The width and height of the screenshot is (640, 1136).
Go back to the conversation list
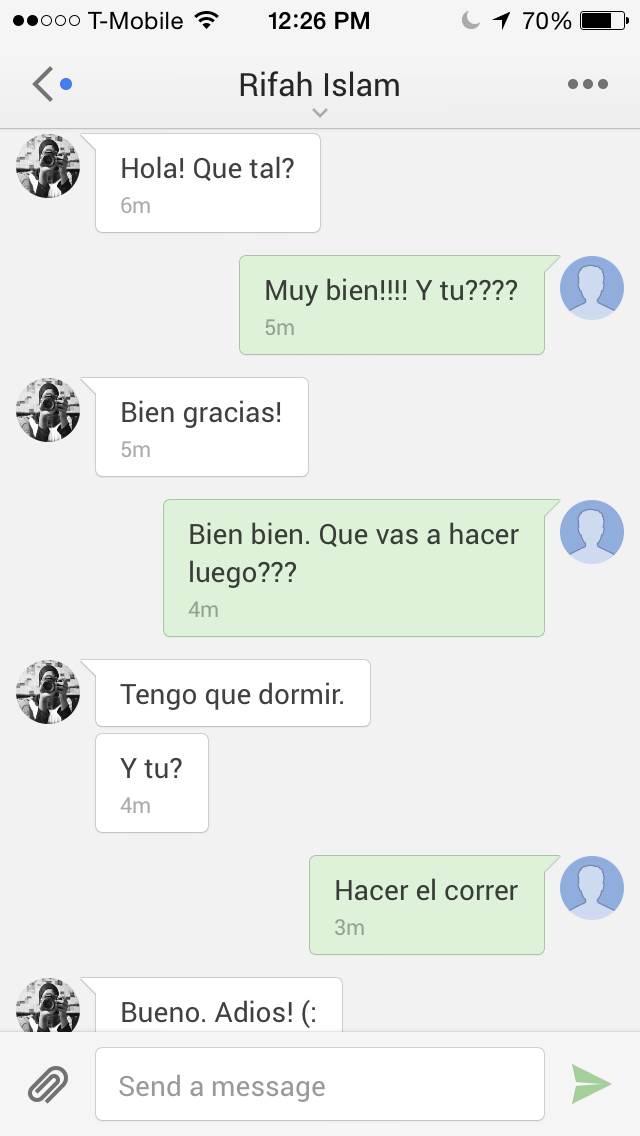point(43,85)
